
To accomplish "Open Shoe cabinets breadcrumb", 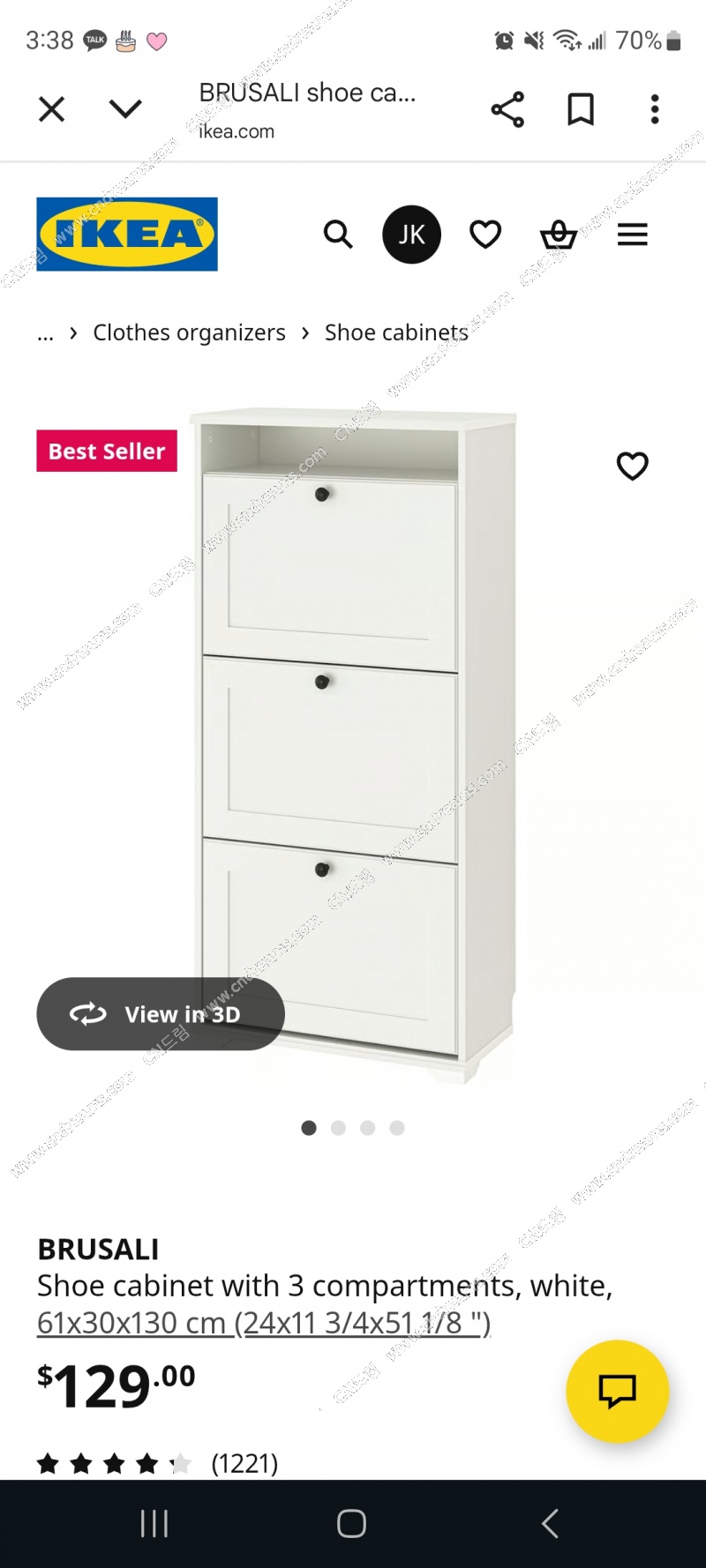I will 396,332.
